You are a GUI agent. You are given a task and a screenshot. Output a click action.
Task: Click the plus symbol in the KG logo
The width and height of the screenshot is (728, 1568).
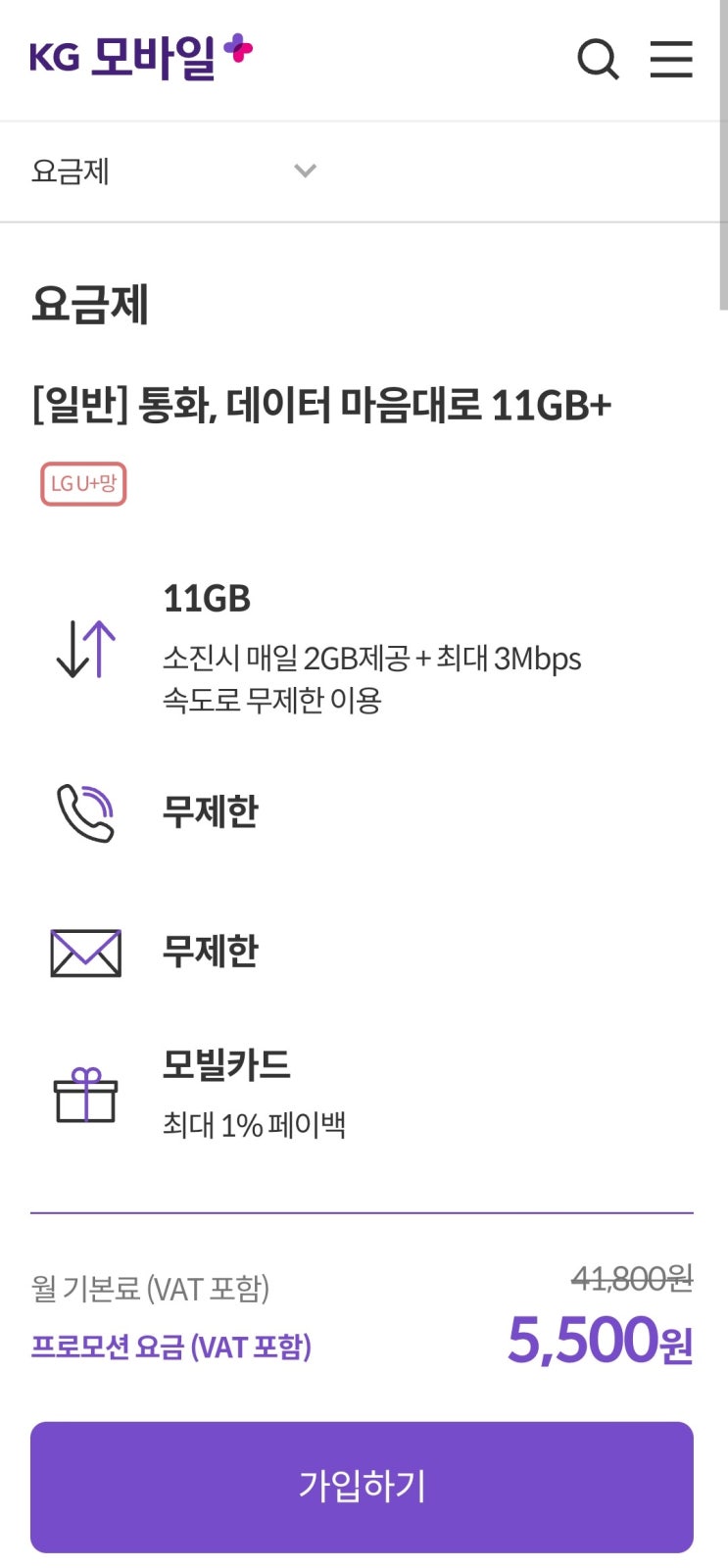click(x=240, y=47)
